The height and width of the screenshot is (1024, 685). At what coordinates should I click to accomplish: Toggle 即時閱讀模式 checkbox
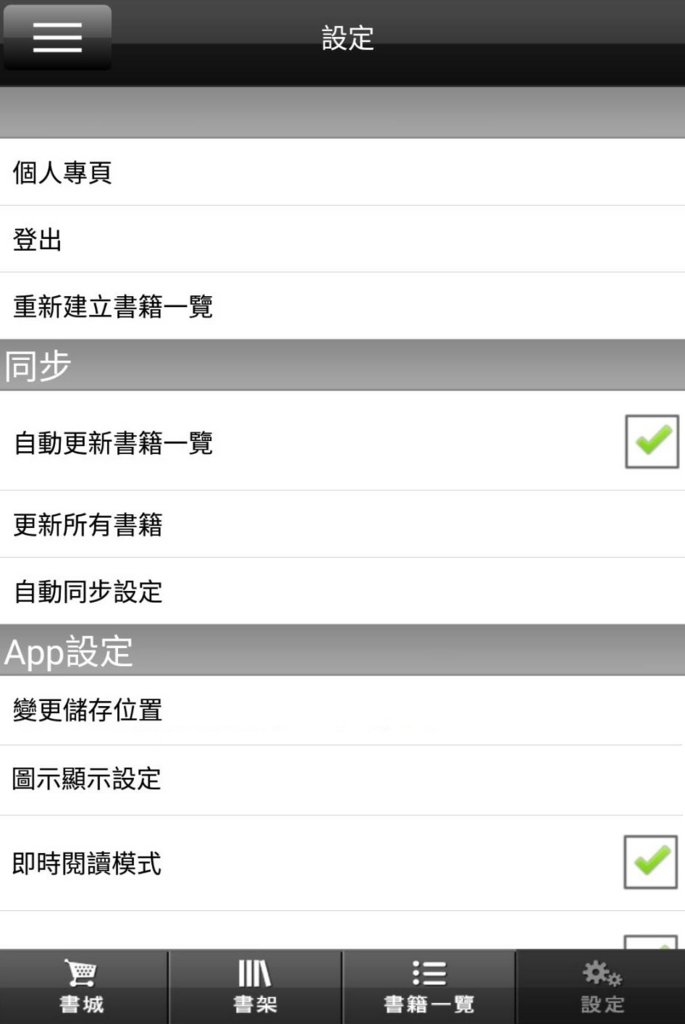(650, 862)
